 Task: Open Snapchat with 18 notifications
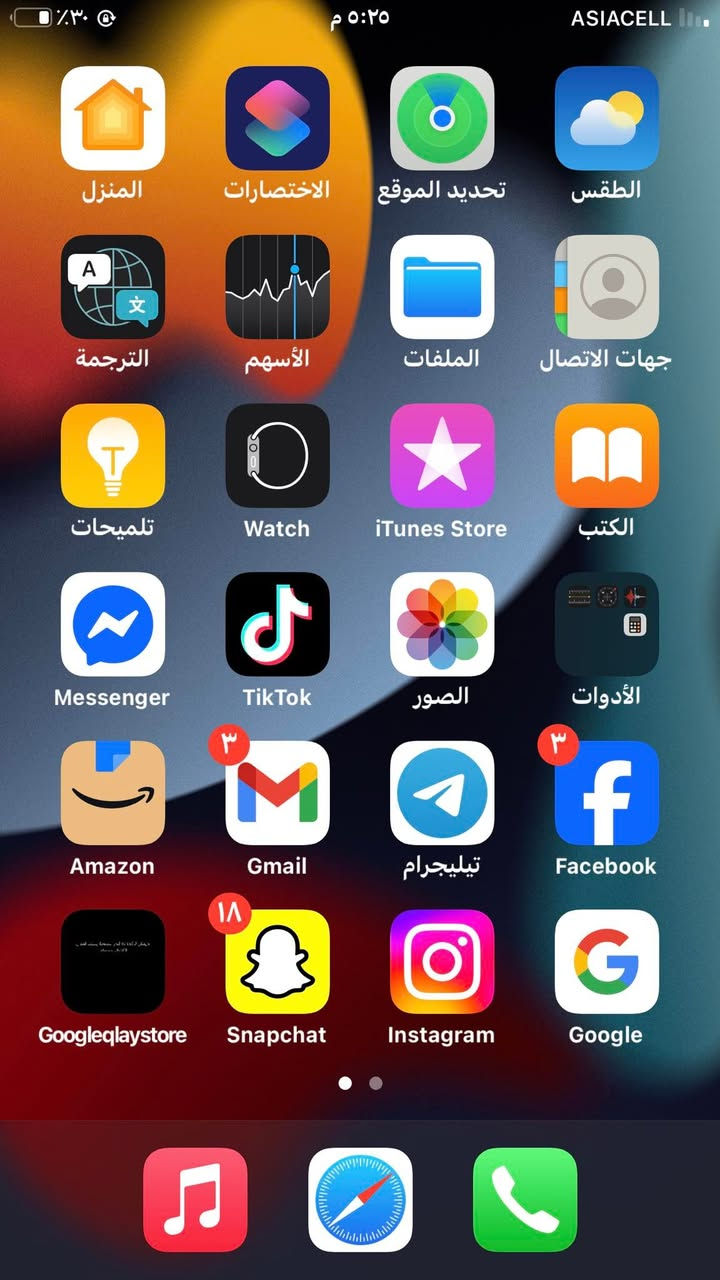[x=277, y=962]
